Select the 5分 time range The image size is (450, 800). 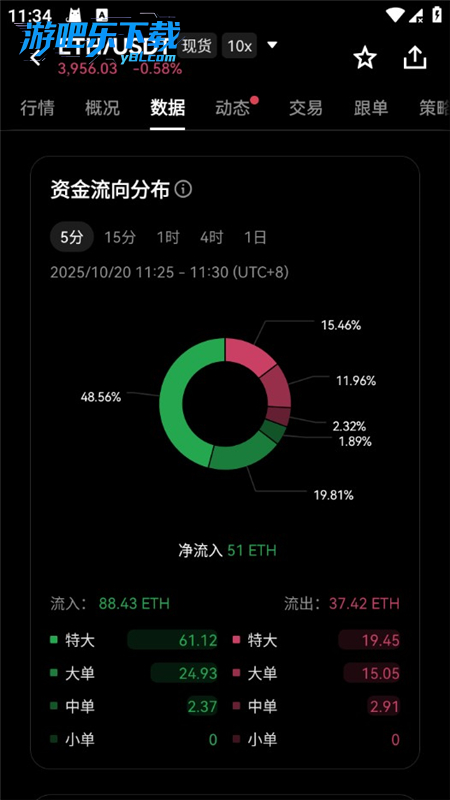71,237
